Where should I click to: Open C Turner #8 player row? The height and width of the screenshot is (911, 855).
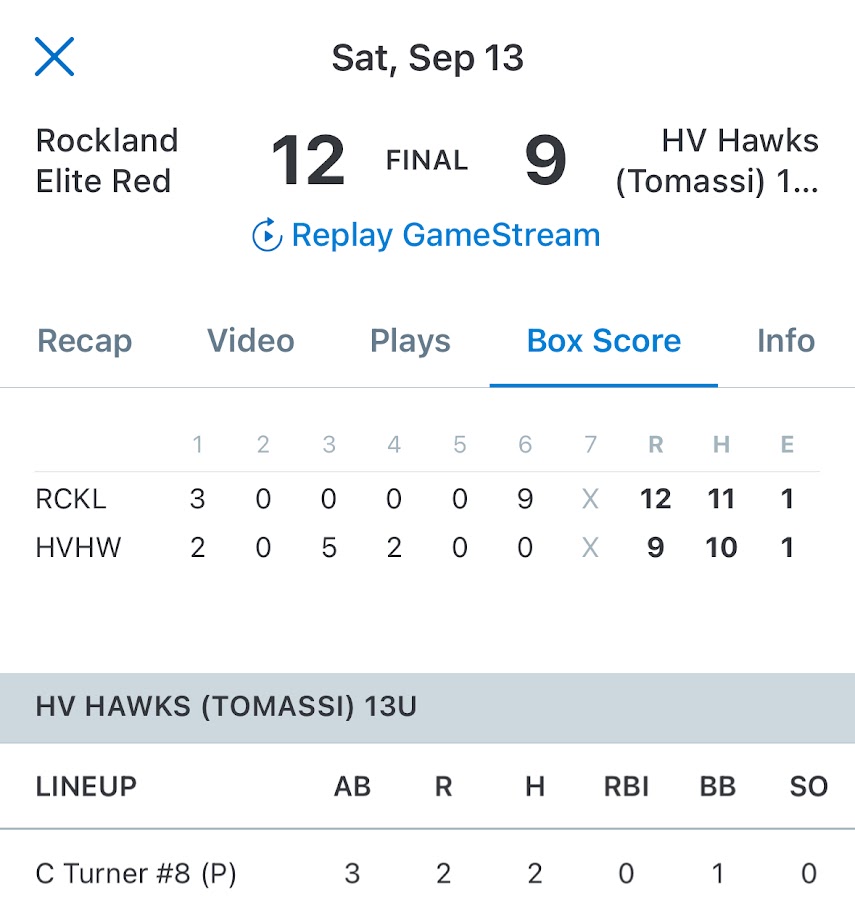tap(136, 874)
